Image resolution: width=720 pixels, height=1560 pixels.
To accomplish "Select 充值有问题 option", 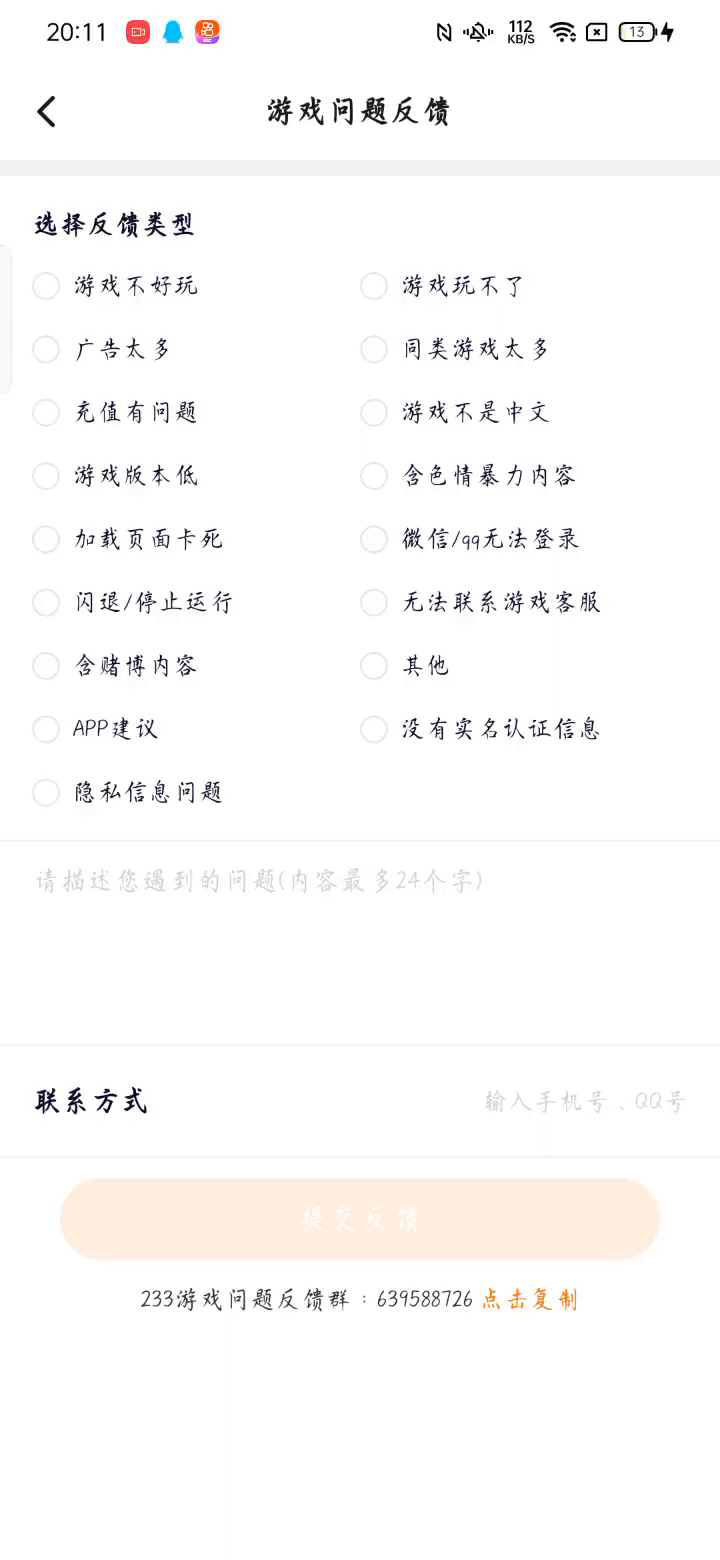I will (46, 412).
